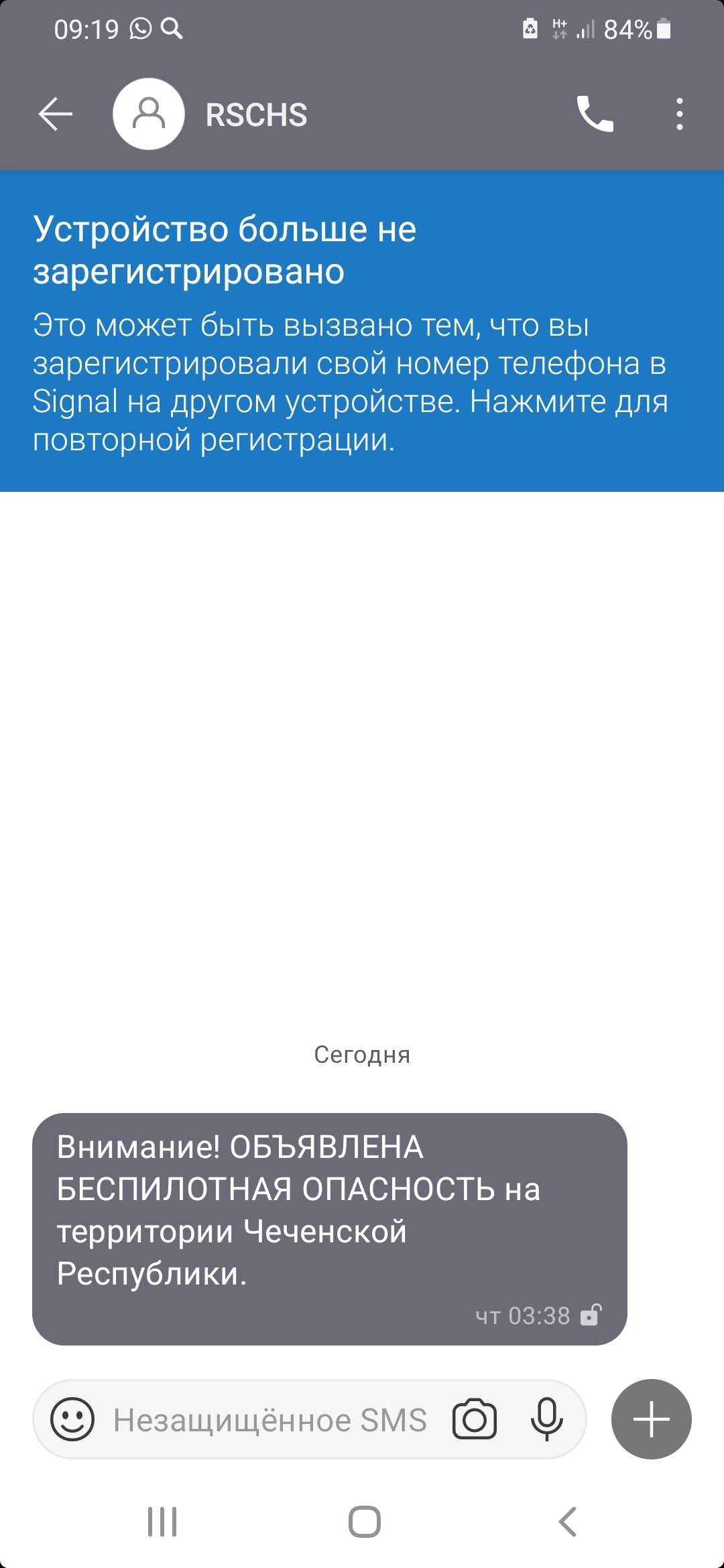Open the RSCHS contact avatar

coord(148,114)
